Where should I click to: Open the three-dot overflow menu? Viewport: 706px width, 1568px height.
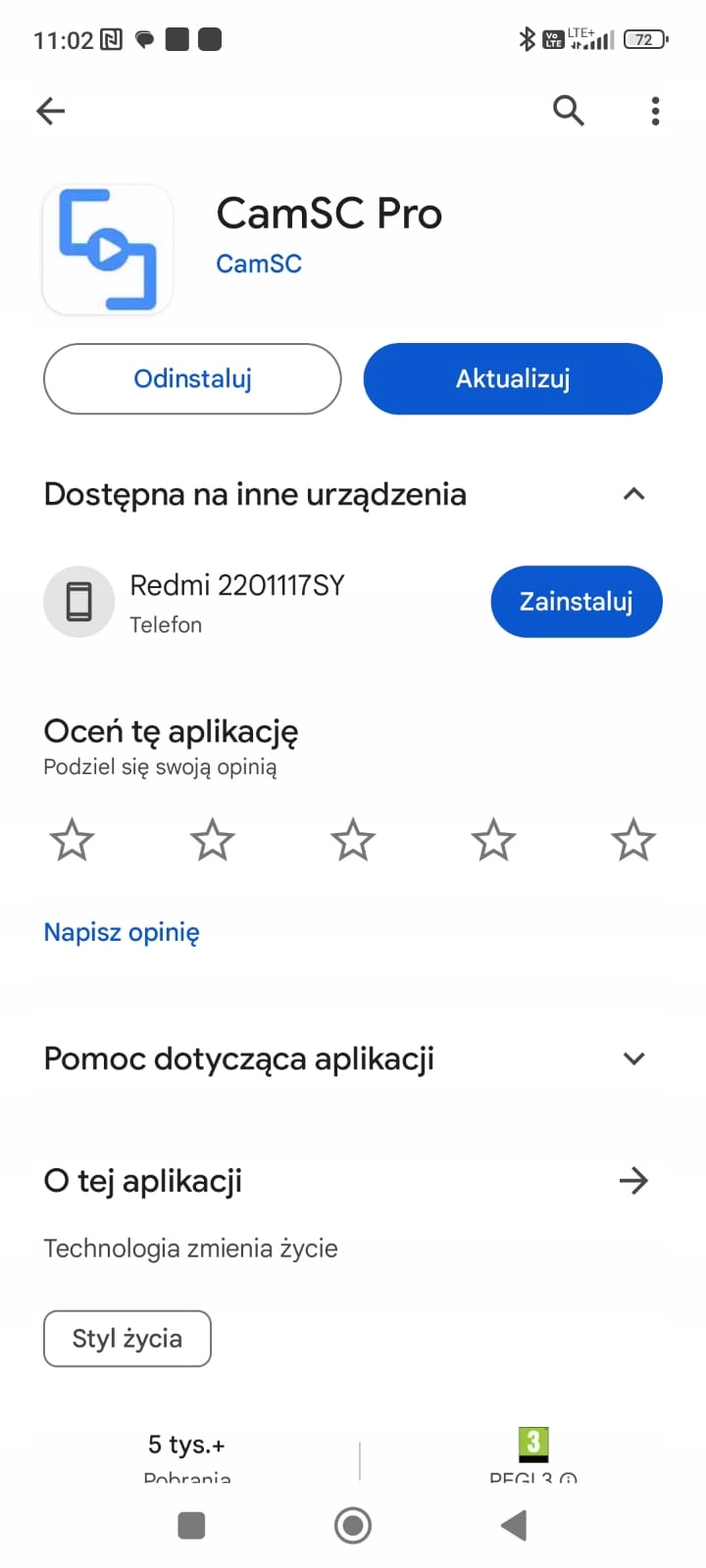(x=655, y=111)
